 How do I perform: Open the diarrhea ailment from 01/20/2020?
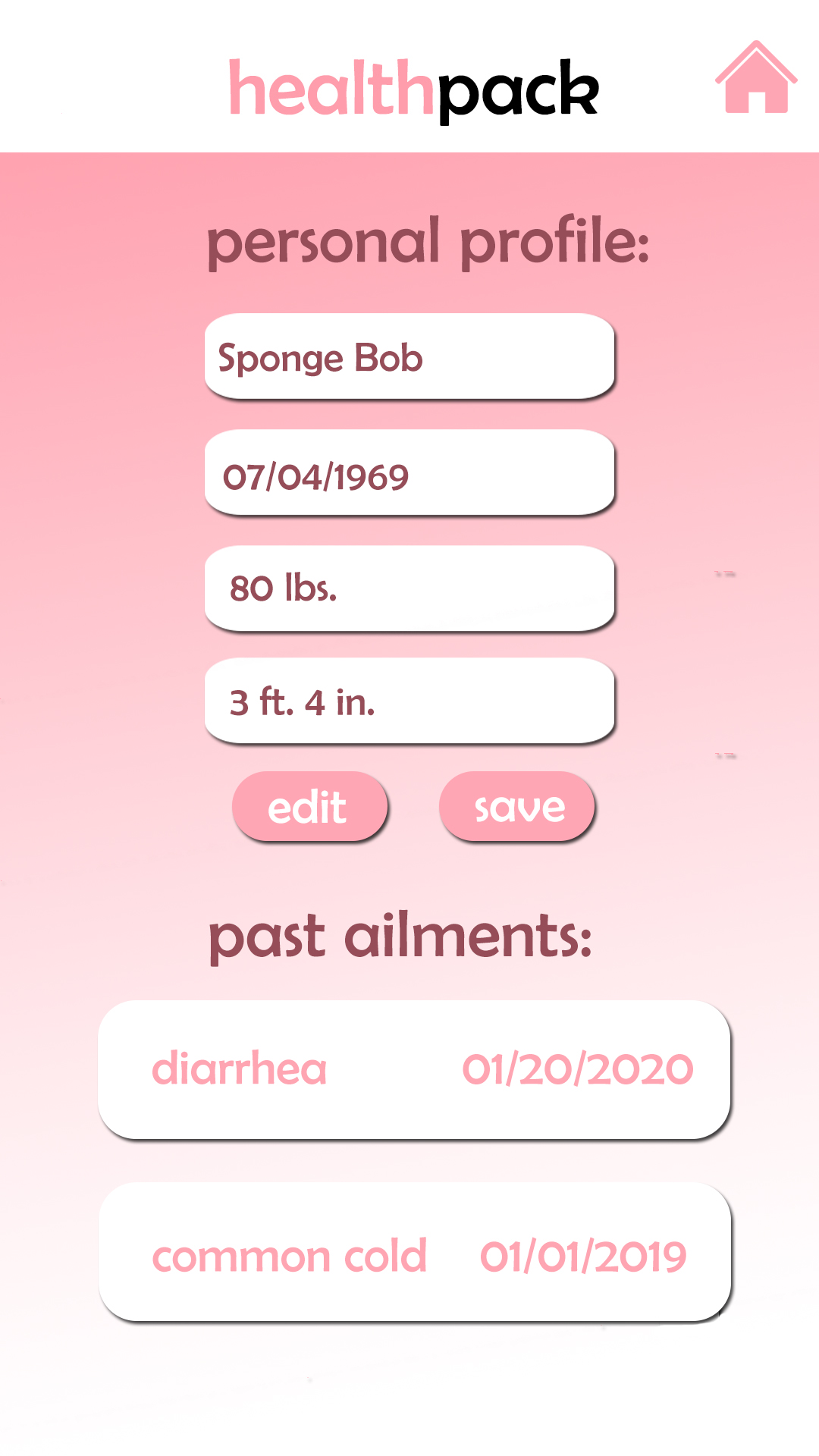coord(414,1069)
